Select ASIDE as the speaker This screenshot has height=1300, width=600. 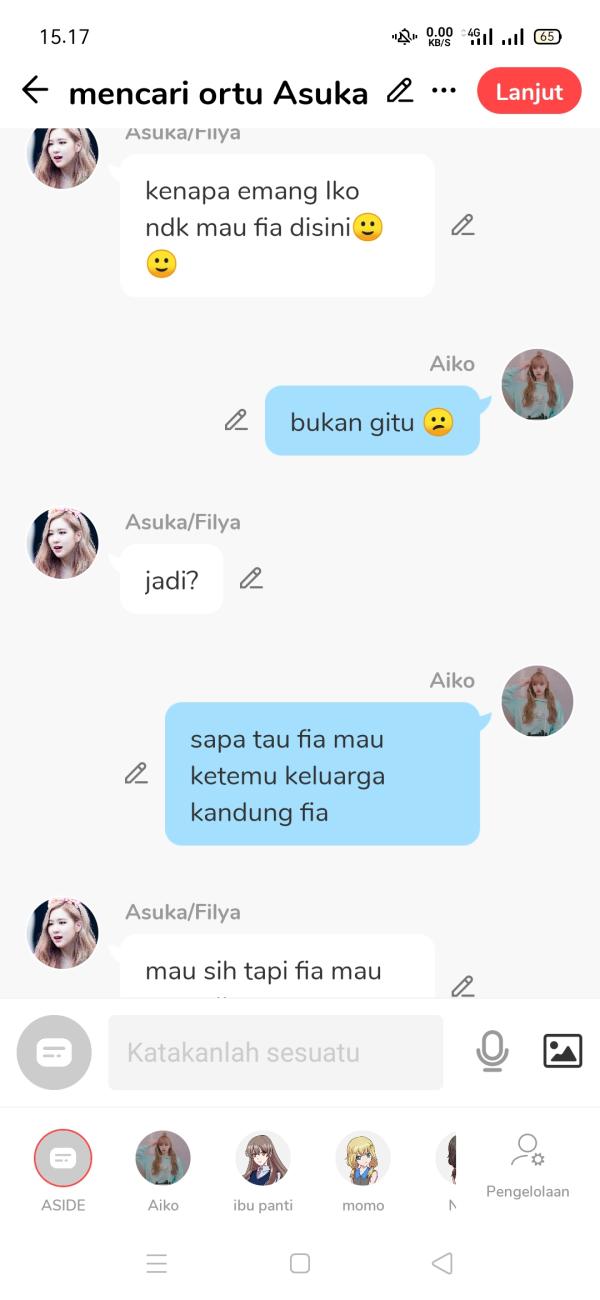pos(63,1159)
